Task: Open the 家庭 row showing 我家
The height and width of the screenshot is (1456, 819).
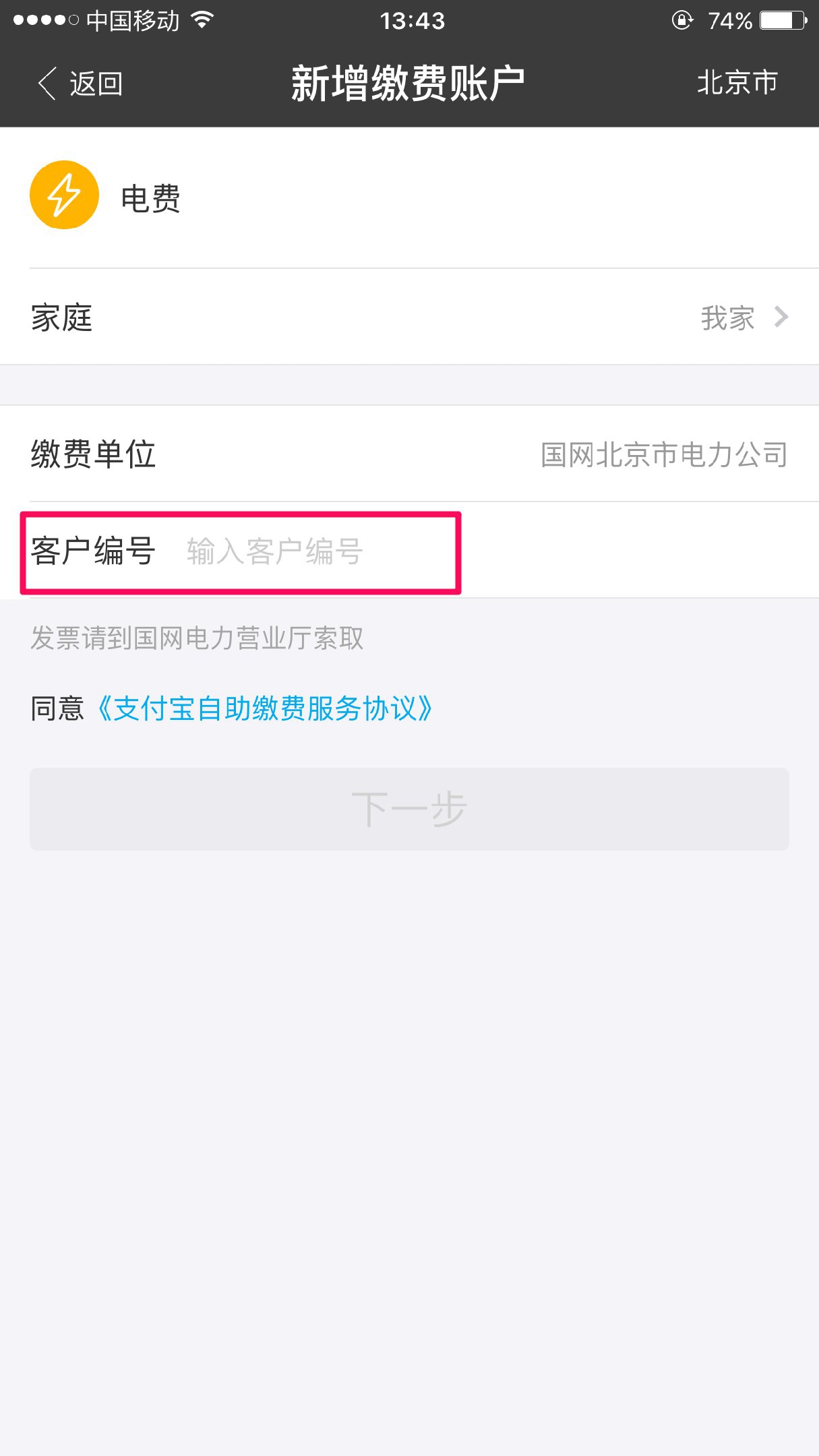Action: tap(409, 317)
